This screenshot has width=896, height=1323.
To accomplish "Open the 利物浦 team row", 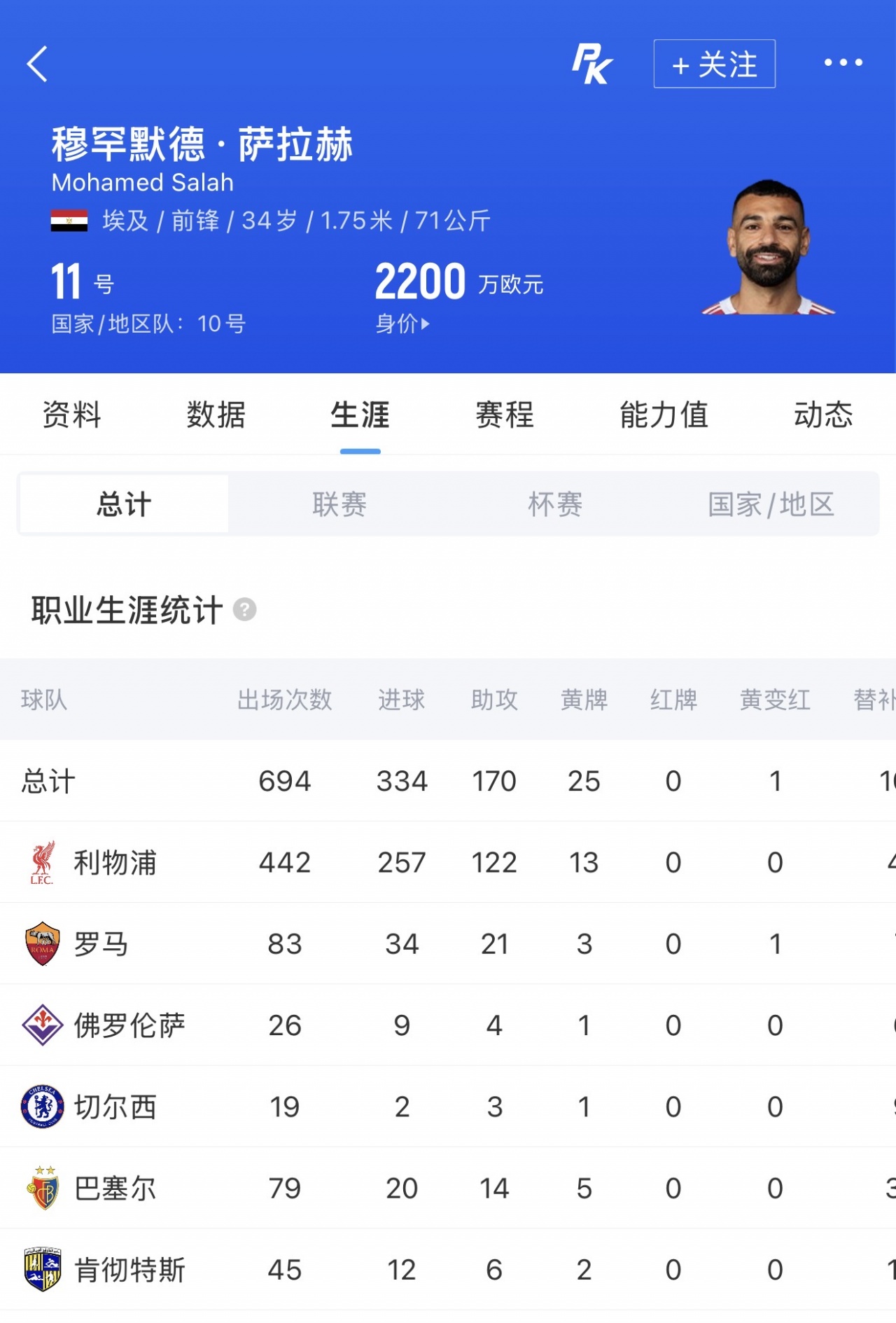I will coord(448,862).
